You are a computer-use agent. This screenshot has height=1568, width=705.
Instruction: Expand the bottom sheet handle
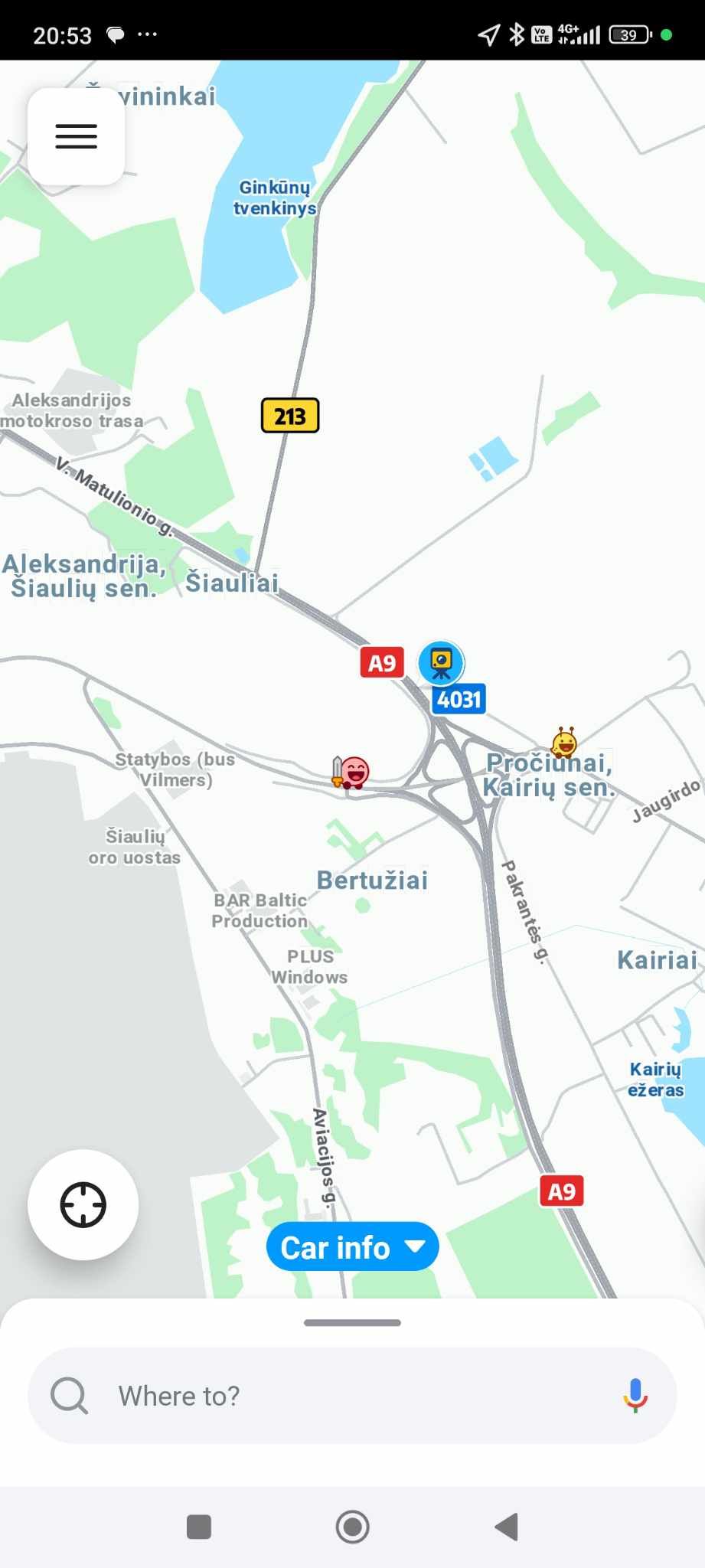coord(352,1322)
